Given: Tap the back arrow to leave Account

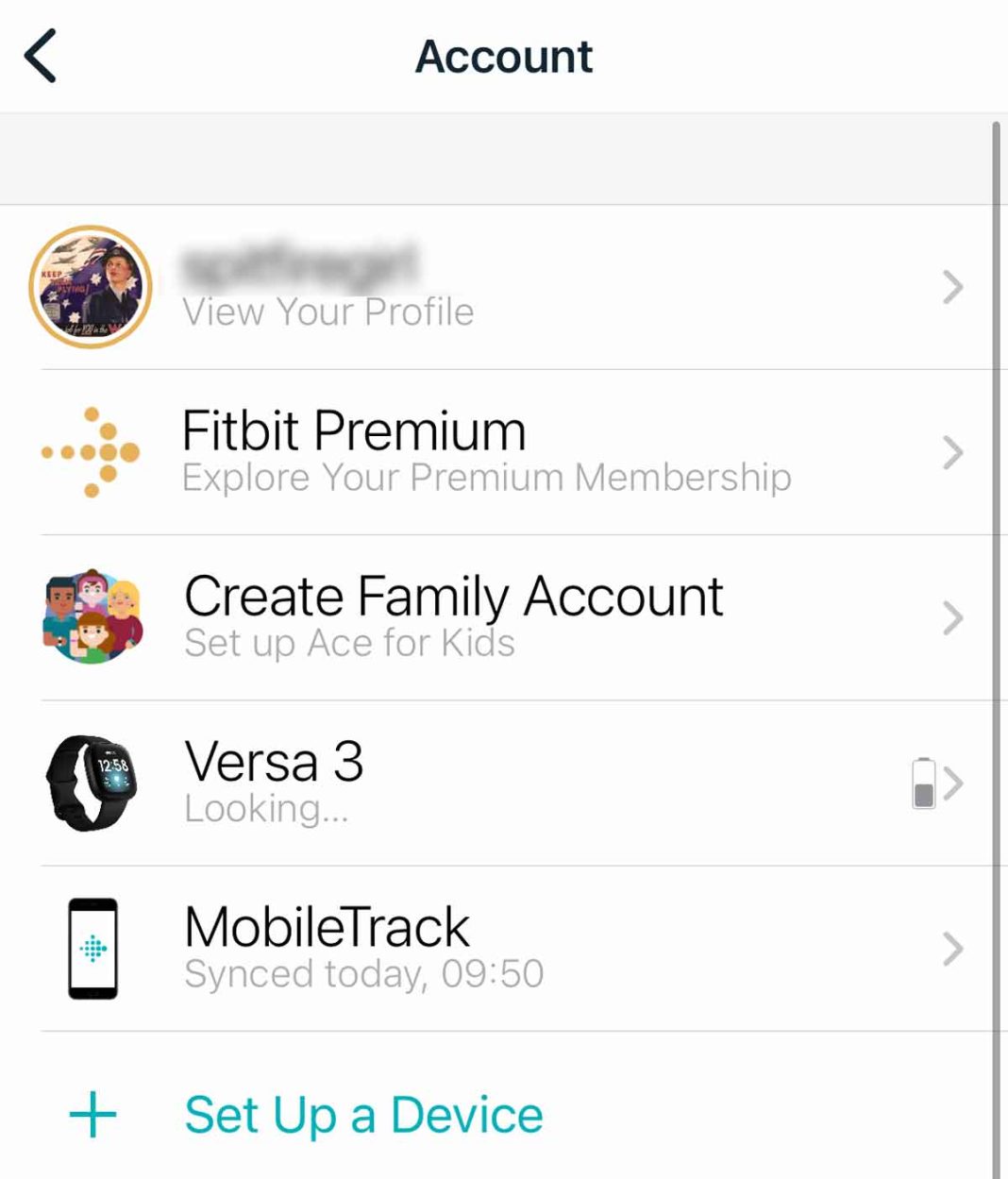Looking at the screenshot, I should (x=40, y=57).
